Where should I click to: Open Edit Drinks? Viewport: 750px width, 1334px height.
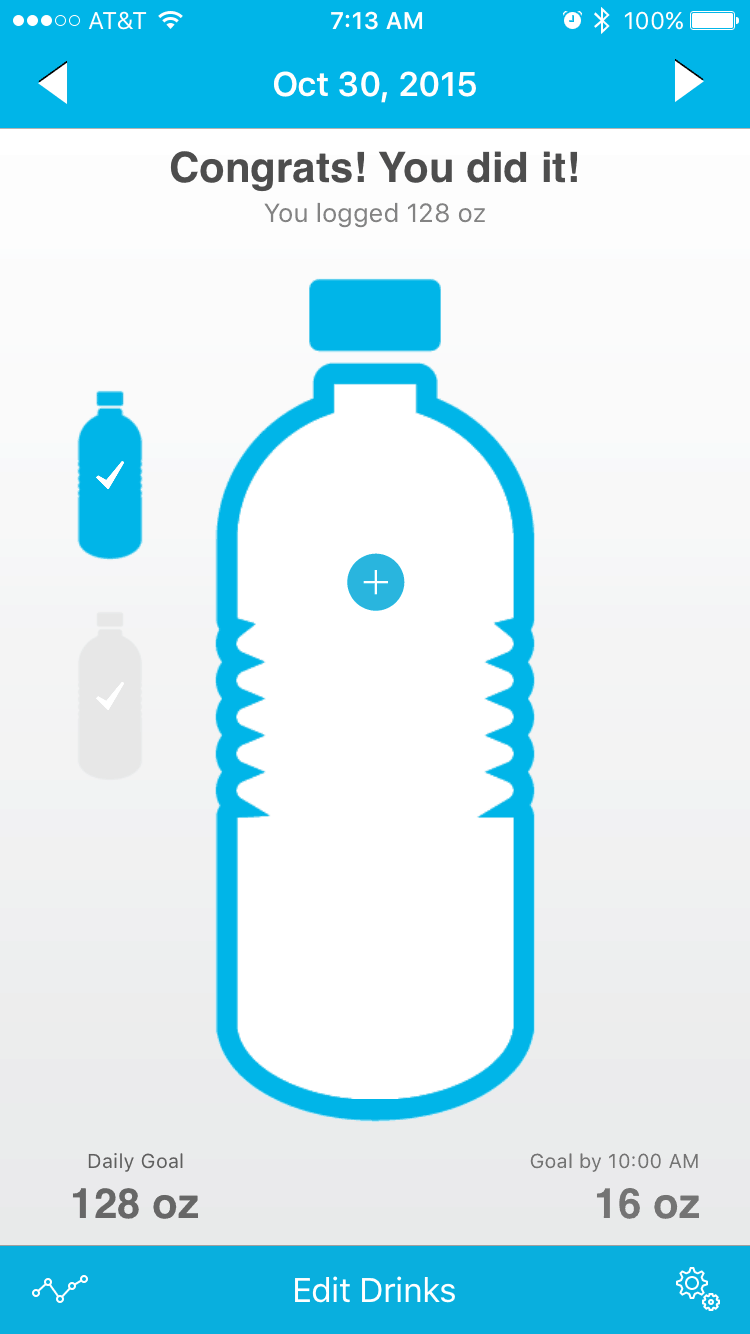[375, 1290]
